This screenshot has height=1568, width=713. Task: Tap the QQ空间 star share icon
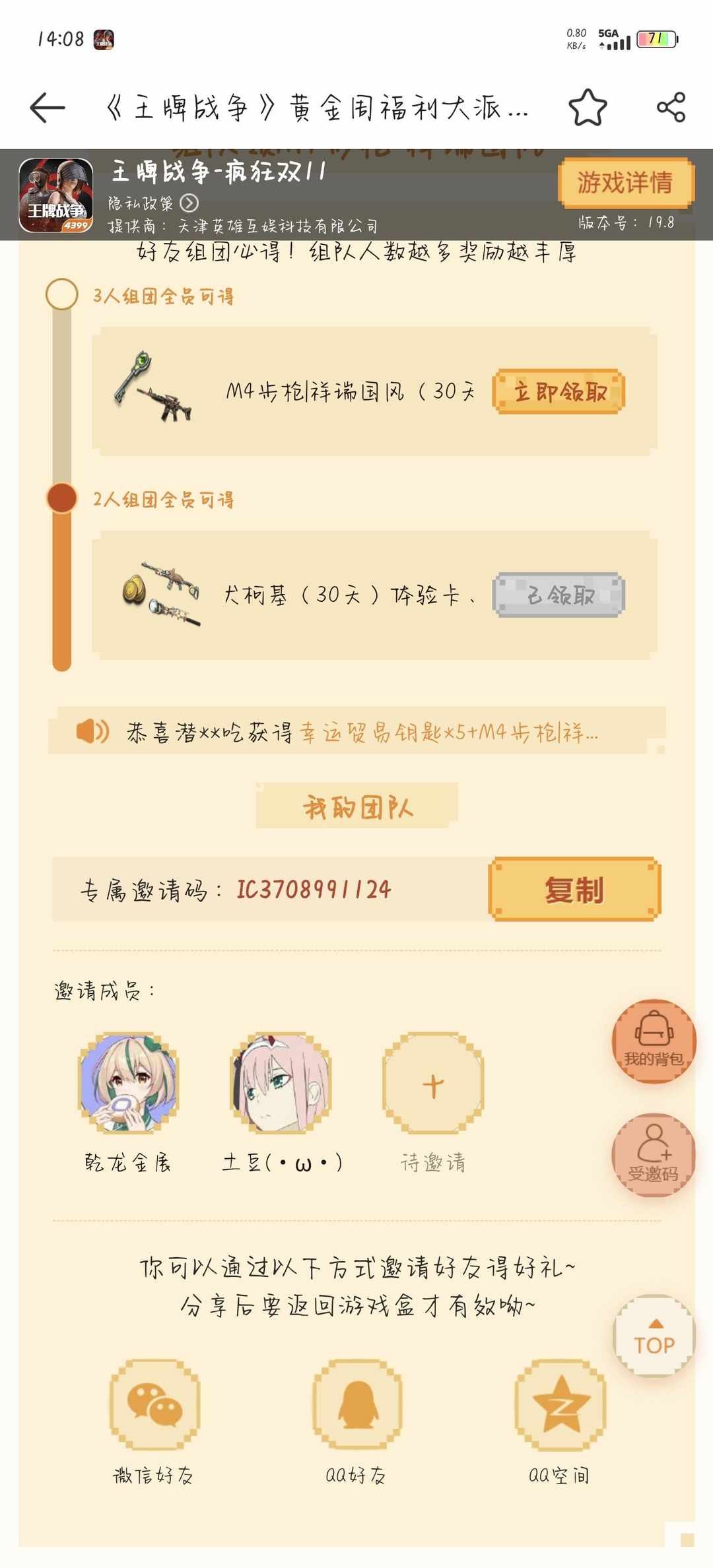pos(558,1406)
